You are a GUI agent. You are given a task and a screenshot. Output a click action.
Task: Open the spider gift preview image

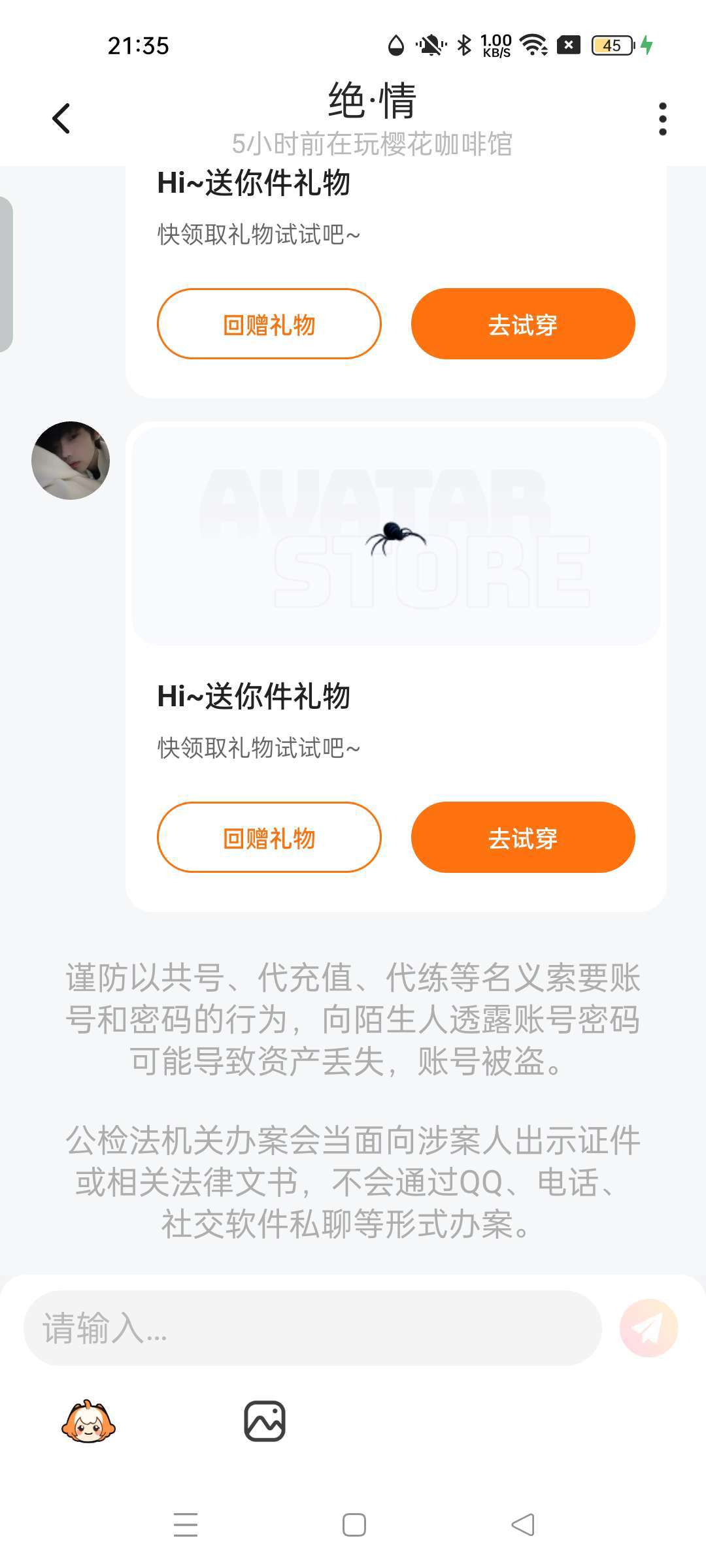[x=395, y=536]
